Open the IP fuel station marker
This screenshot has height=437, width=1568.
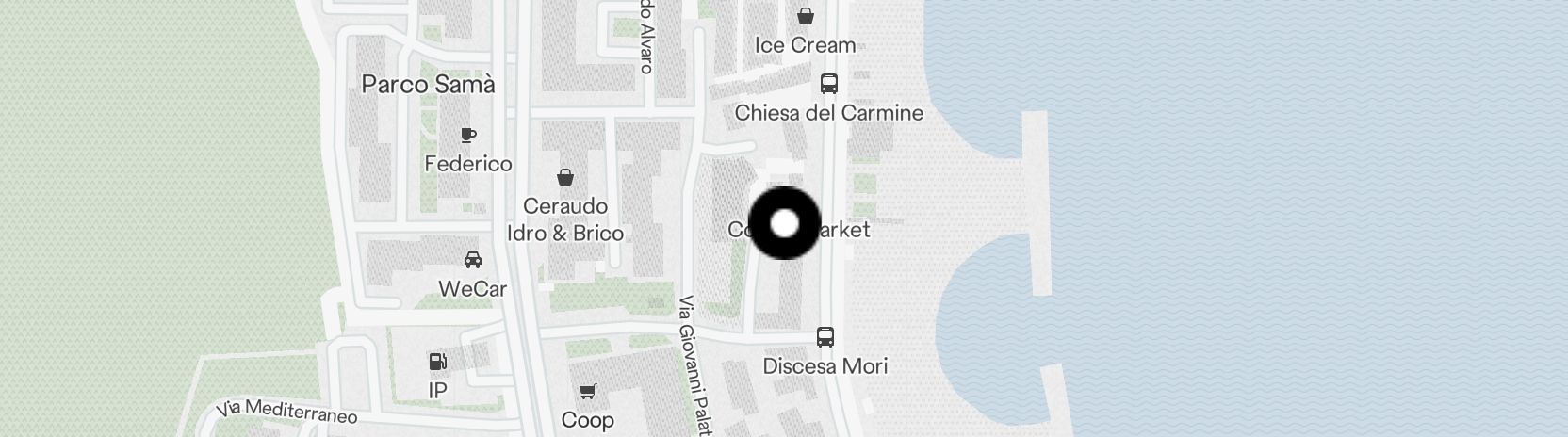pos(437,361)
